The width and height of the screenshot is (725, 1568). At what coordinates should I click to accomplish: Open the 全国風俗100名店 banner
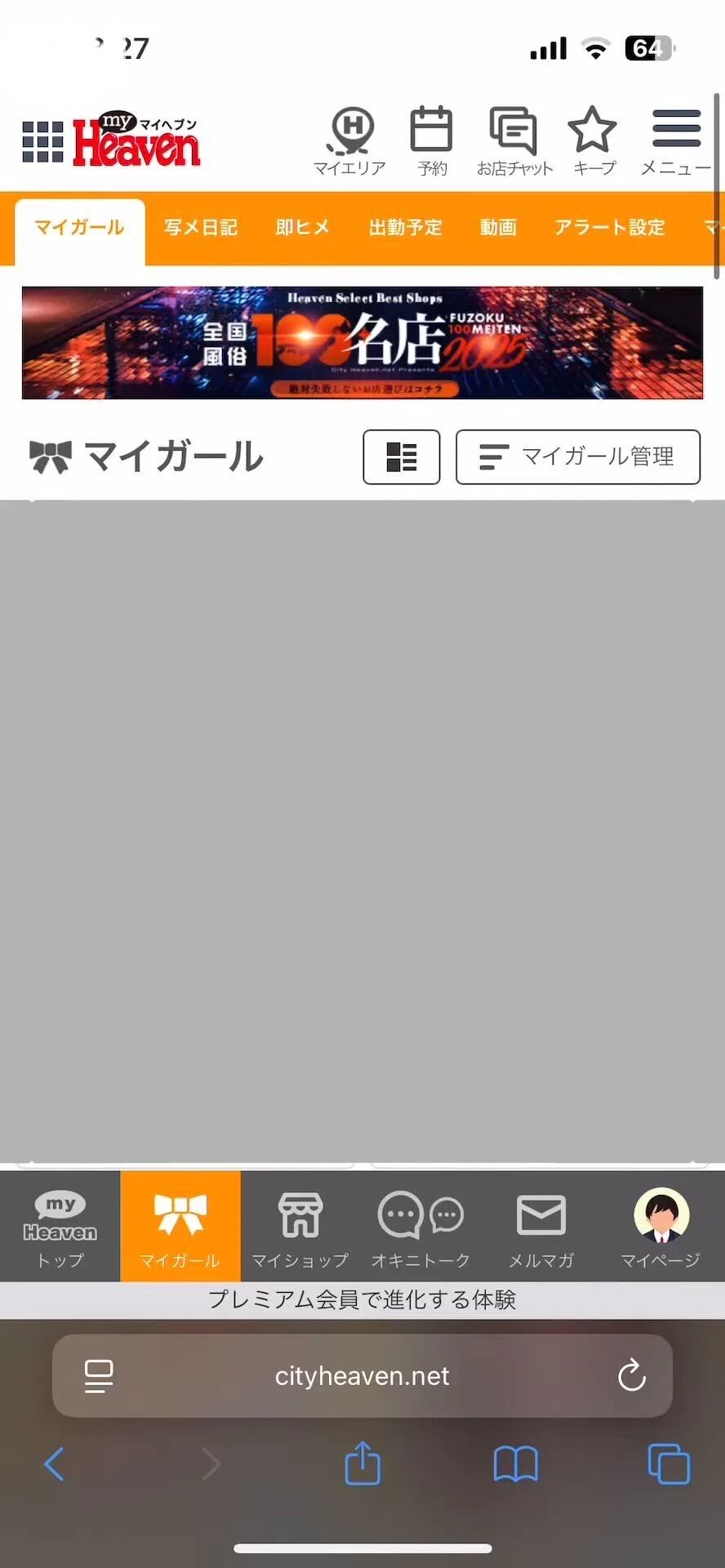362,343
